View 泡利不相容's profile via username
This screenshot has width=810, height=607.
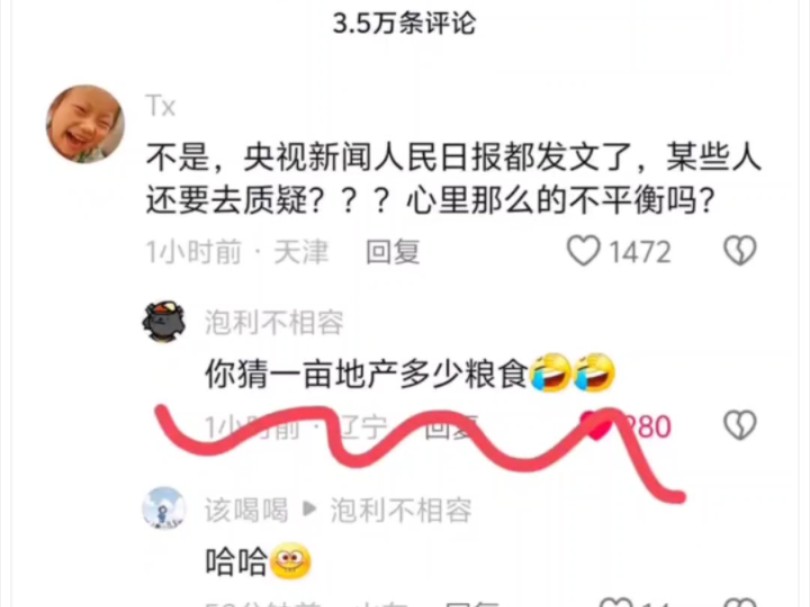tap(274, 323)
